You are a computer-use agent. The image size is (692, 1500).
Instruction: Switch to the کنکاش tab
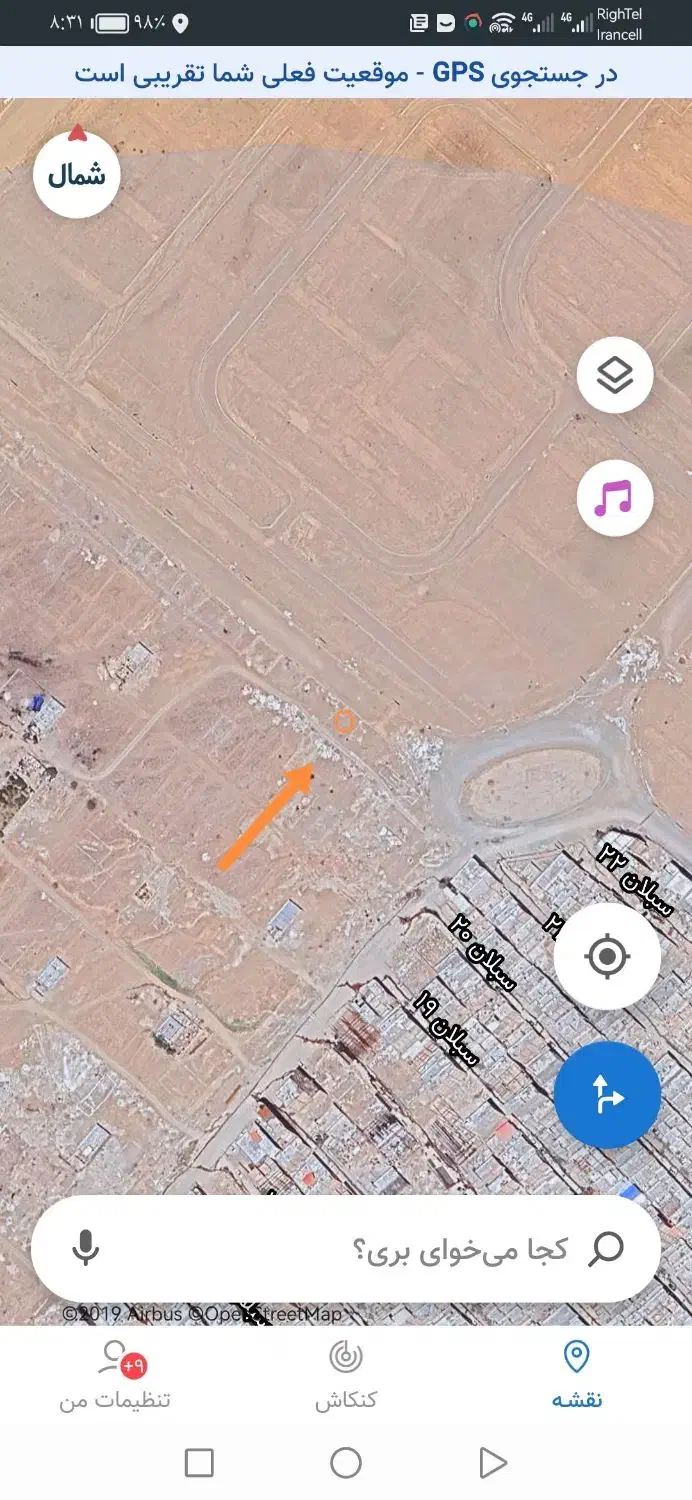(346, 1375)
